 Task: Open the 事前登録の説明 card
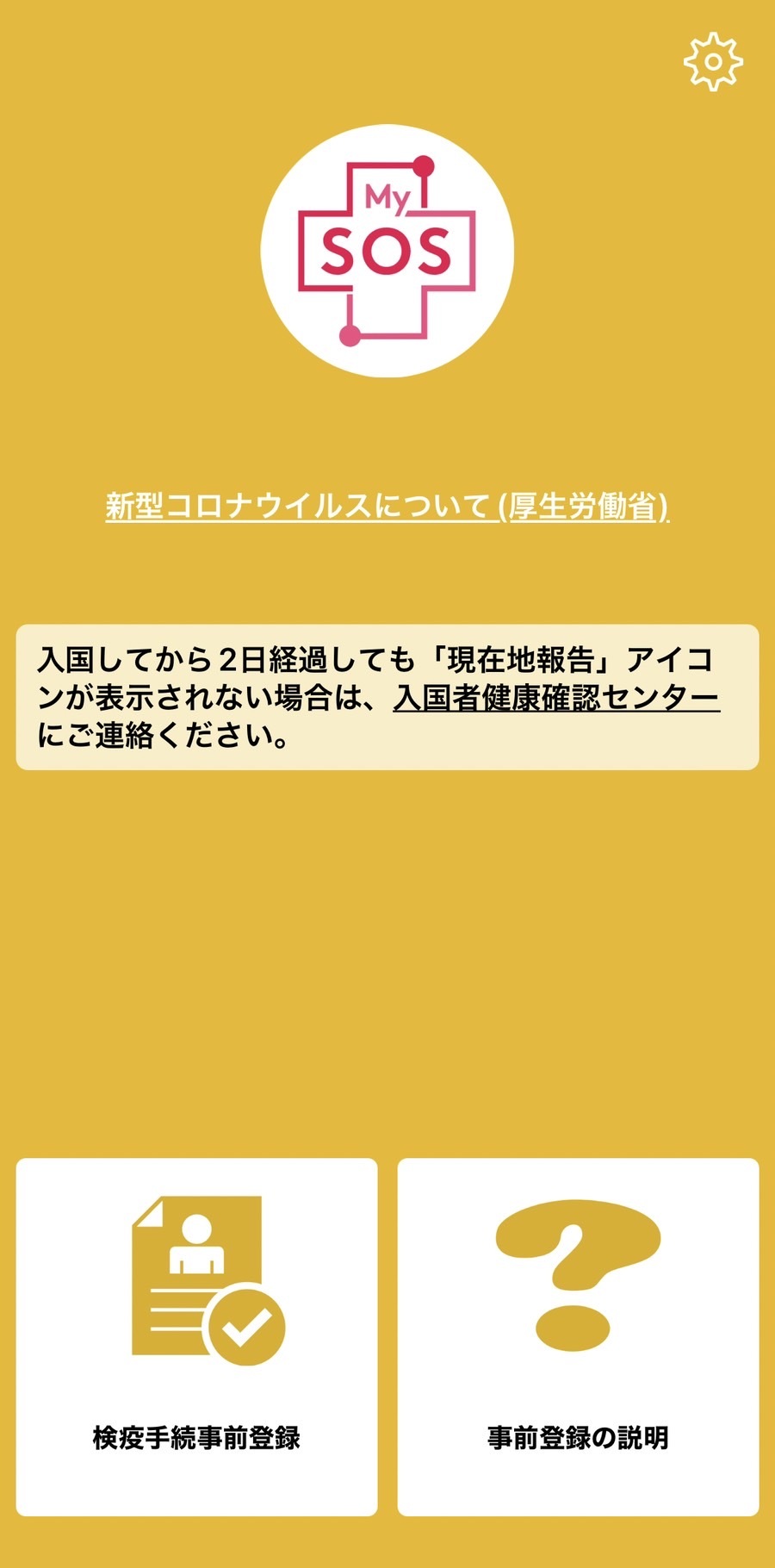pos(578,1336)
